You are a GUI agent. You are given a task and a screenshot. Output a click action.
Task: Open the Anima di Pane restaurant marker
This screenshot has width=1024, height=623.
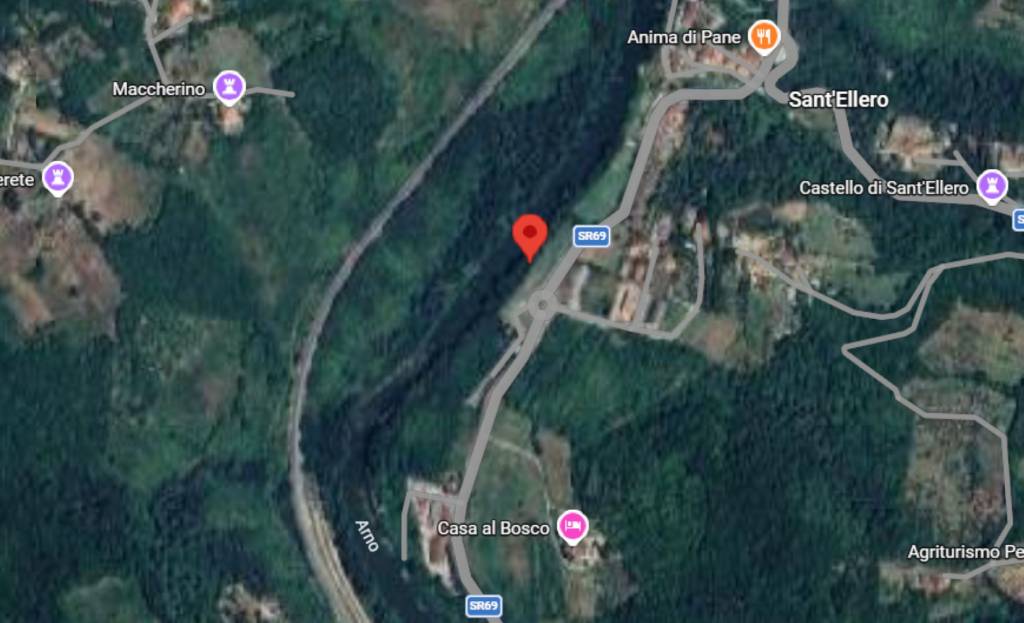[x=764, y=37]
